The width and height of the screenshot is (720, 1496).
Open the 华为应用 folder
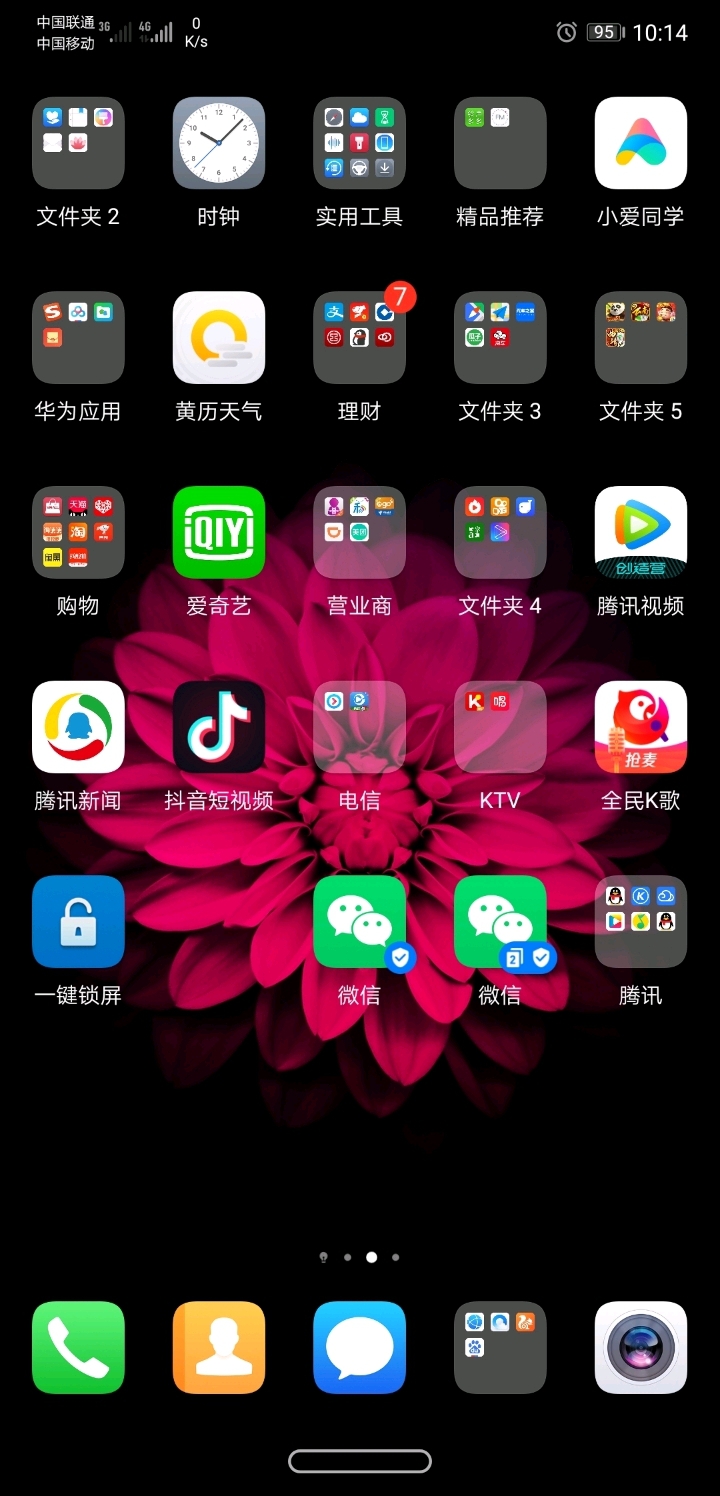click(x=78, y=338)
